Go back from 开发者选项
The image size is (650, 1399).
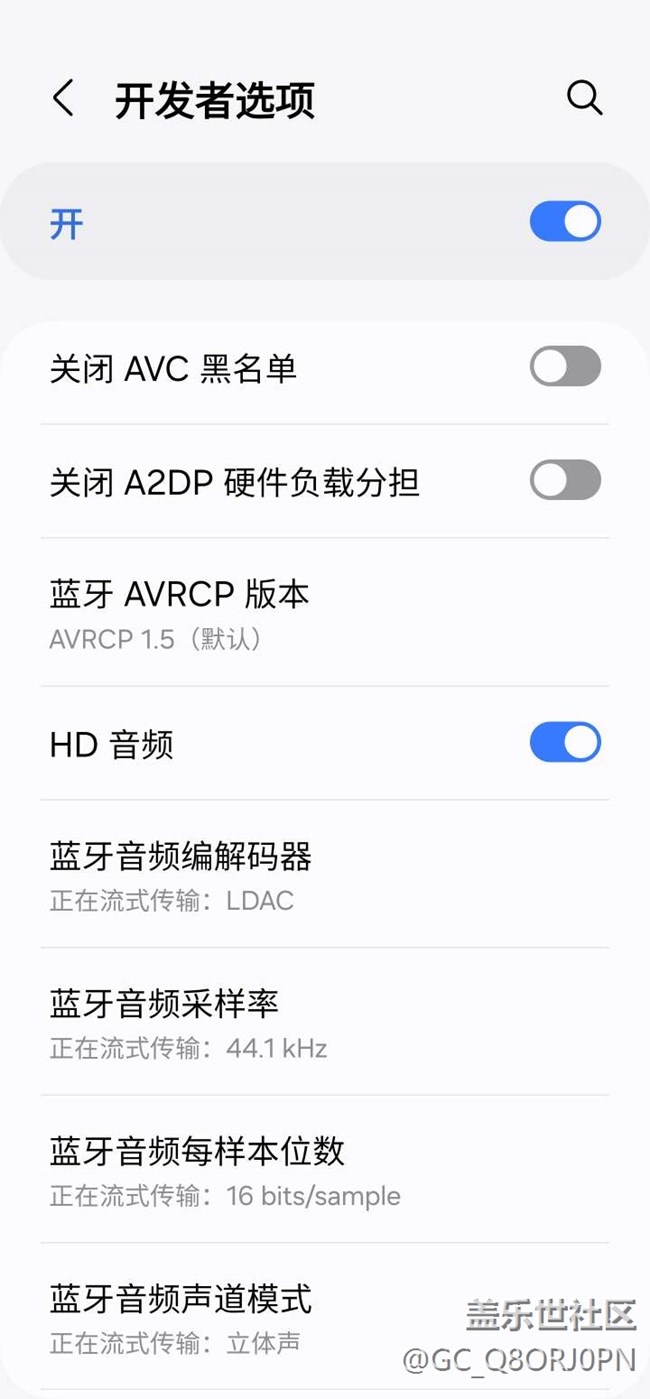tap(63, 99)
